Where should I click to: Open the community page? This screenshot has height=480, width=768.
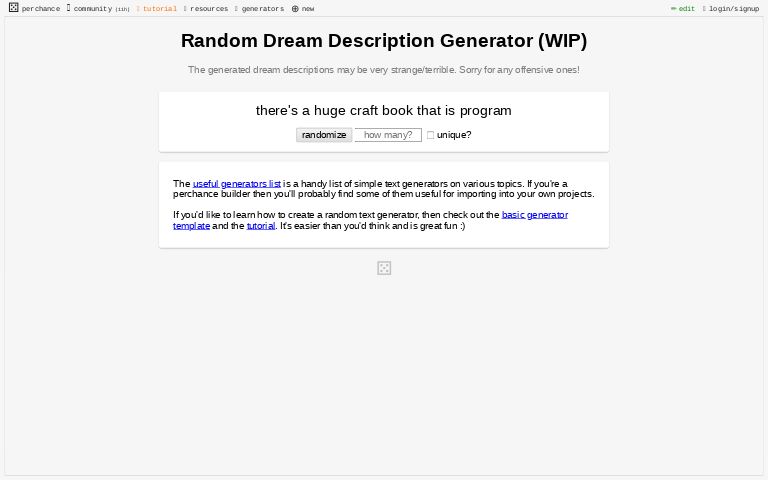(98, 8)
